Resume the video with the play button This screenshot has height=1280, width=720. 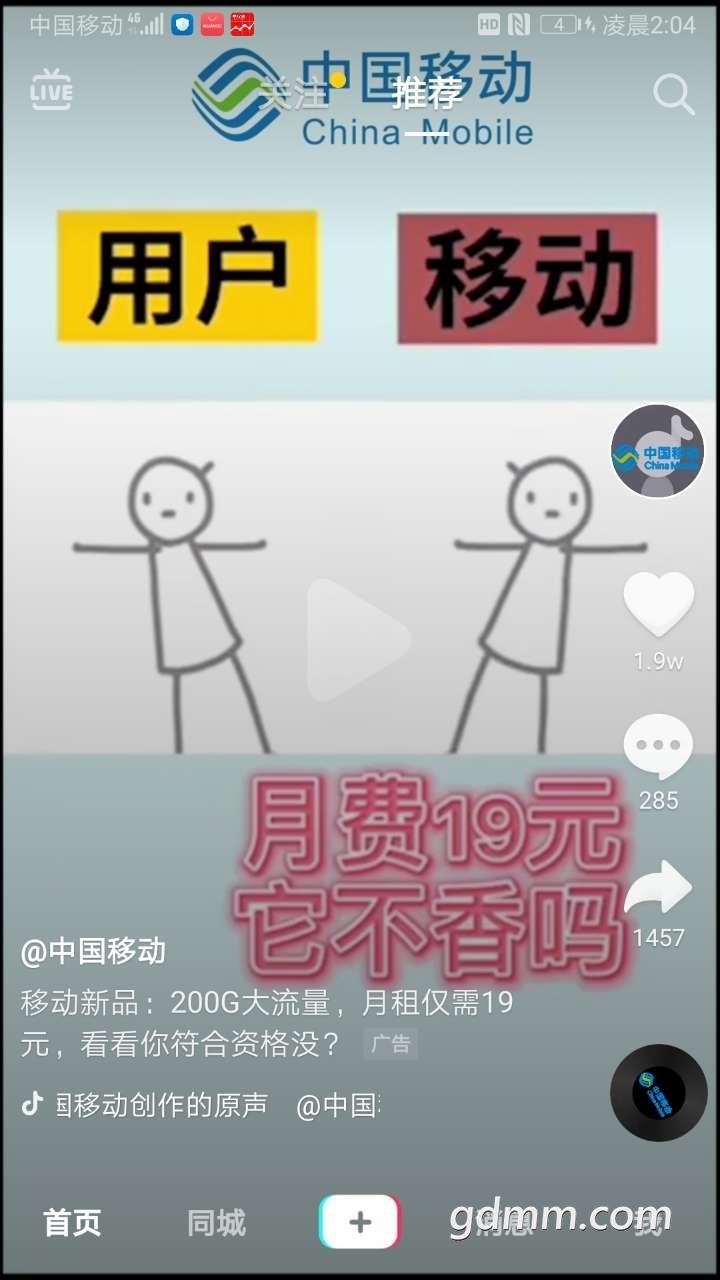pos(357,640)
